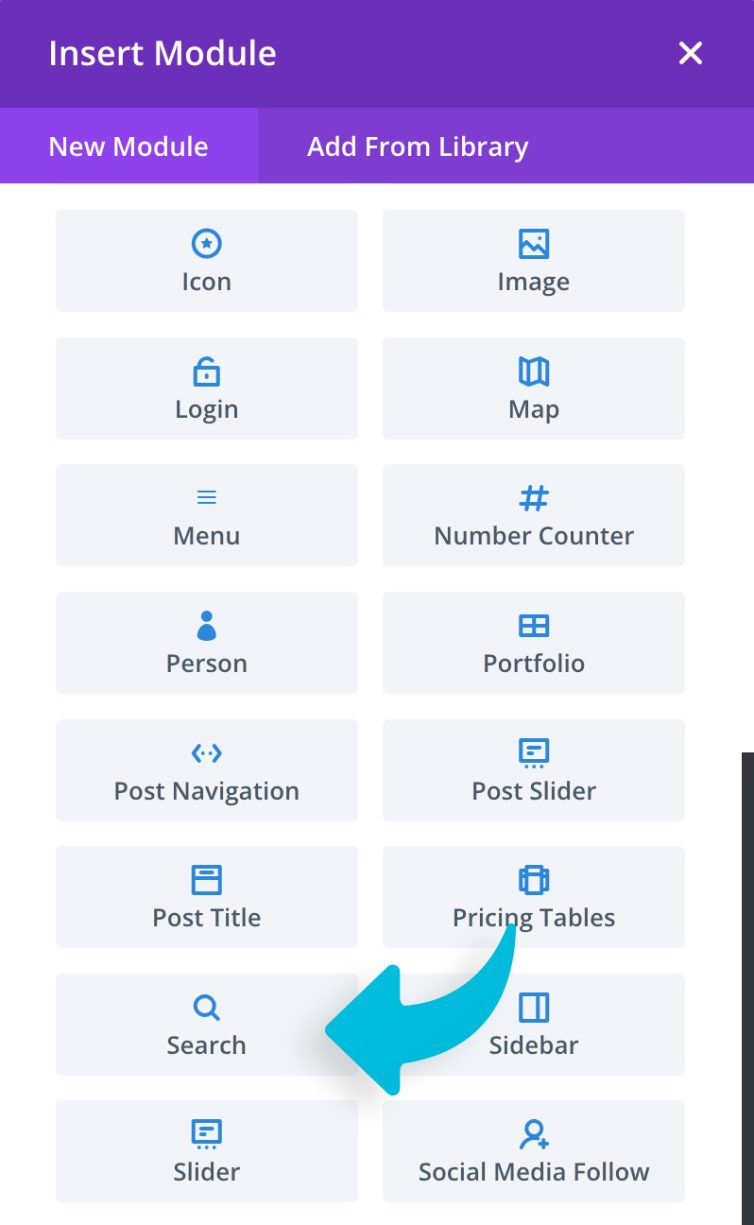Click the Portfolio grid icon
Image resolution: width=754 pixels, height=1225 pixels.
tap(533, 626)
